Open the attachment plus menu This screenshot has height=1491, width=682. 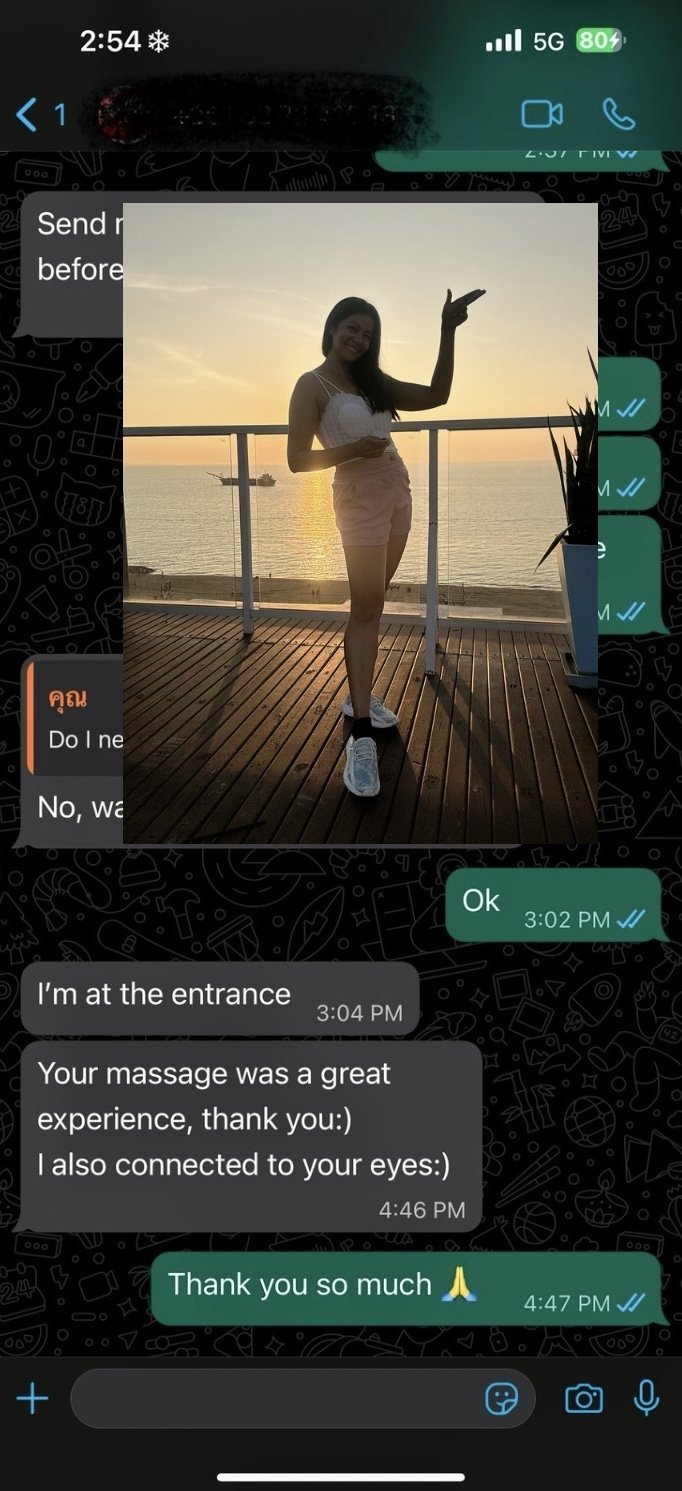(x=32, y=1398)
